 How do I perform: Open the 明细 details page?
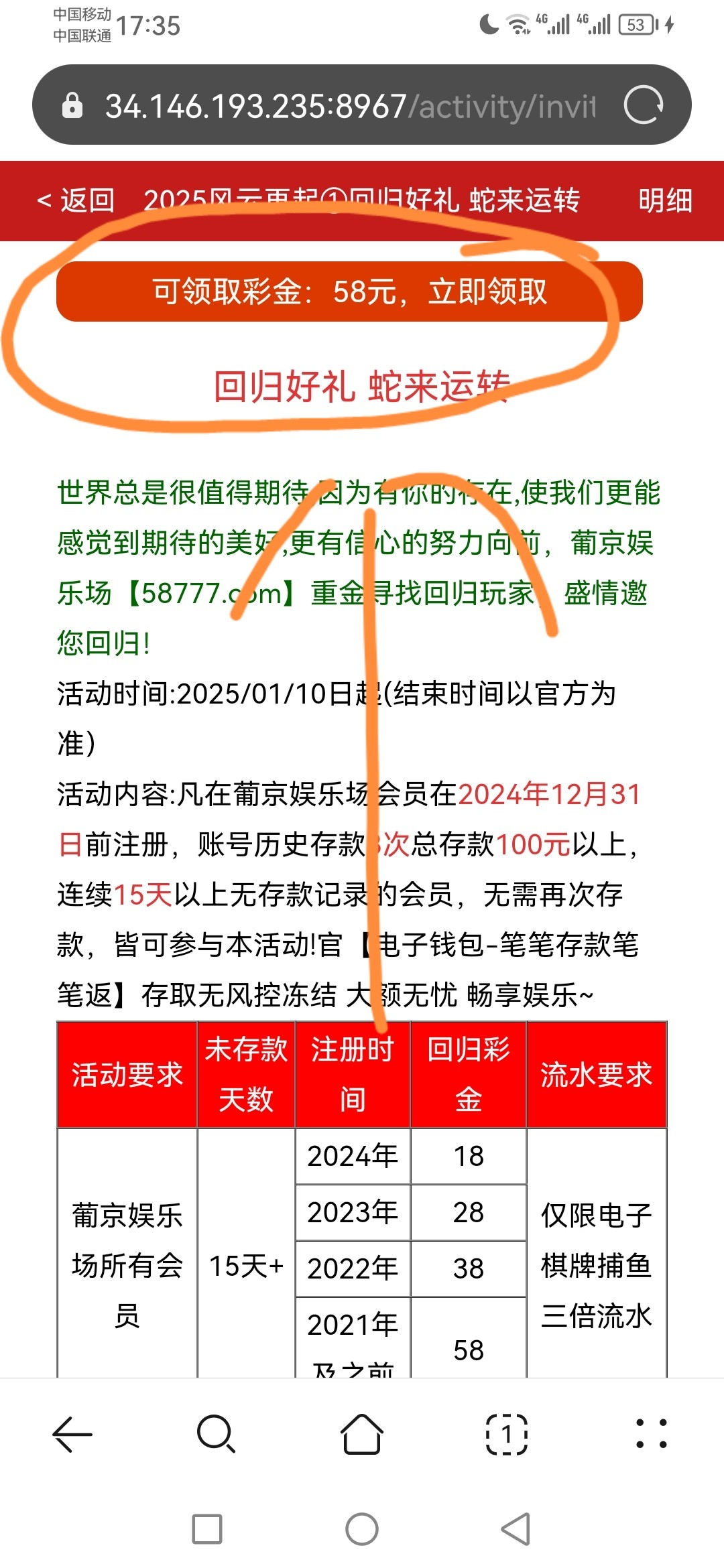click(664, 200)
